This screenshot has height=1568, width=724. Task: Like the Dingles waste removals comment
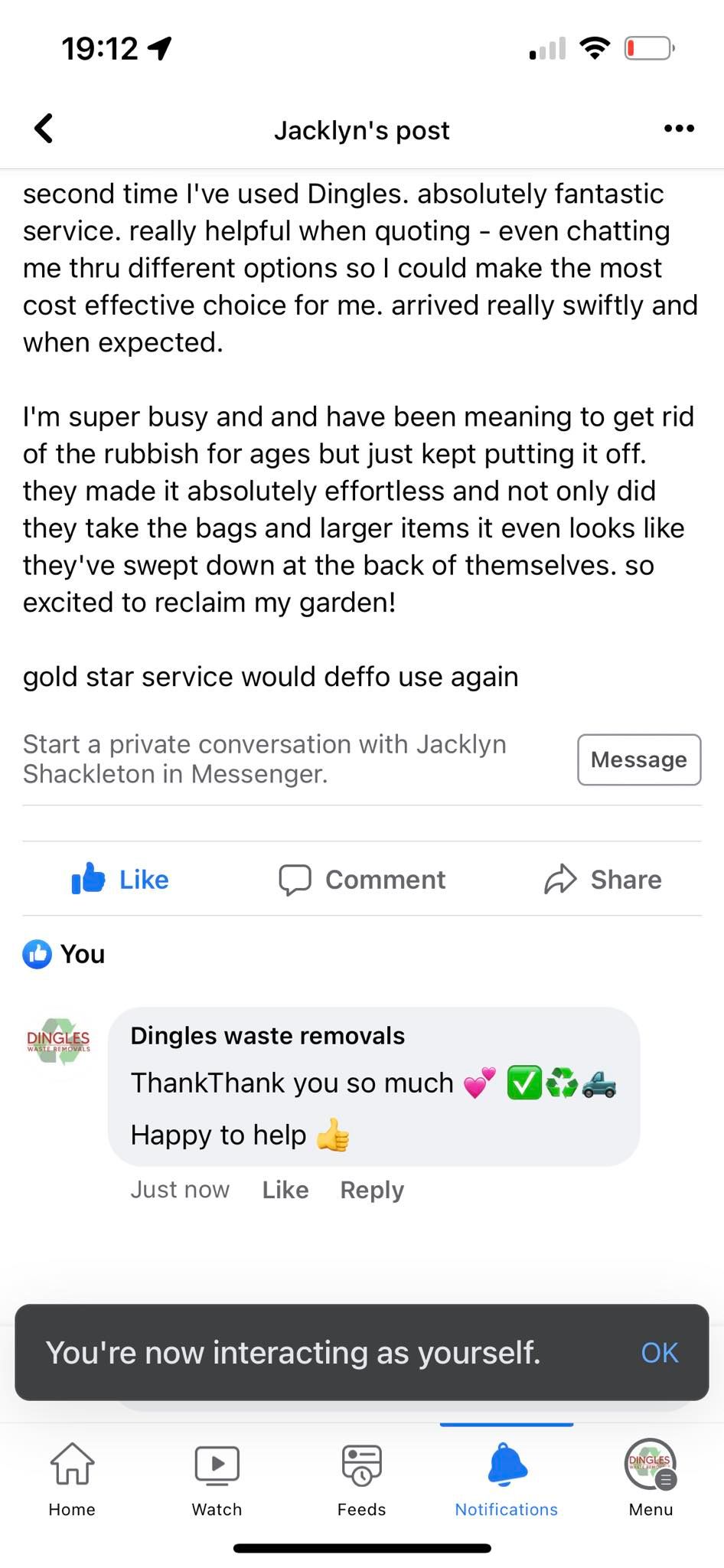click(284, 1190)
